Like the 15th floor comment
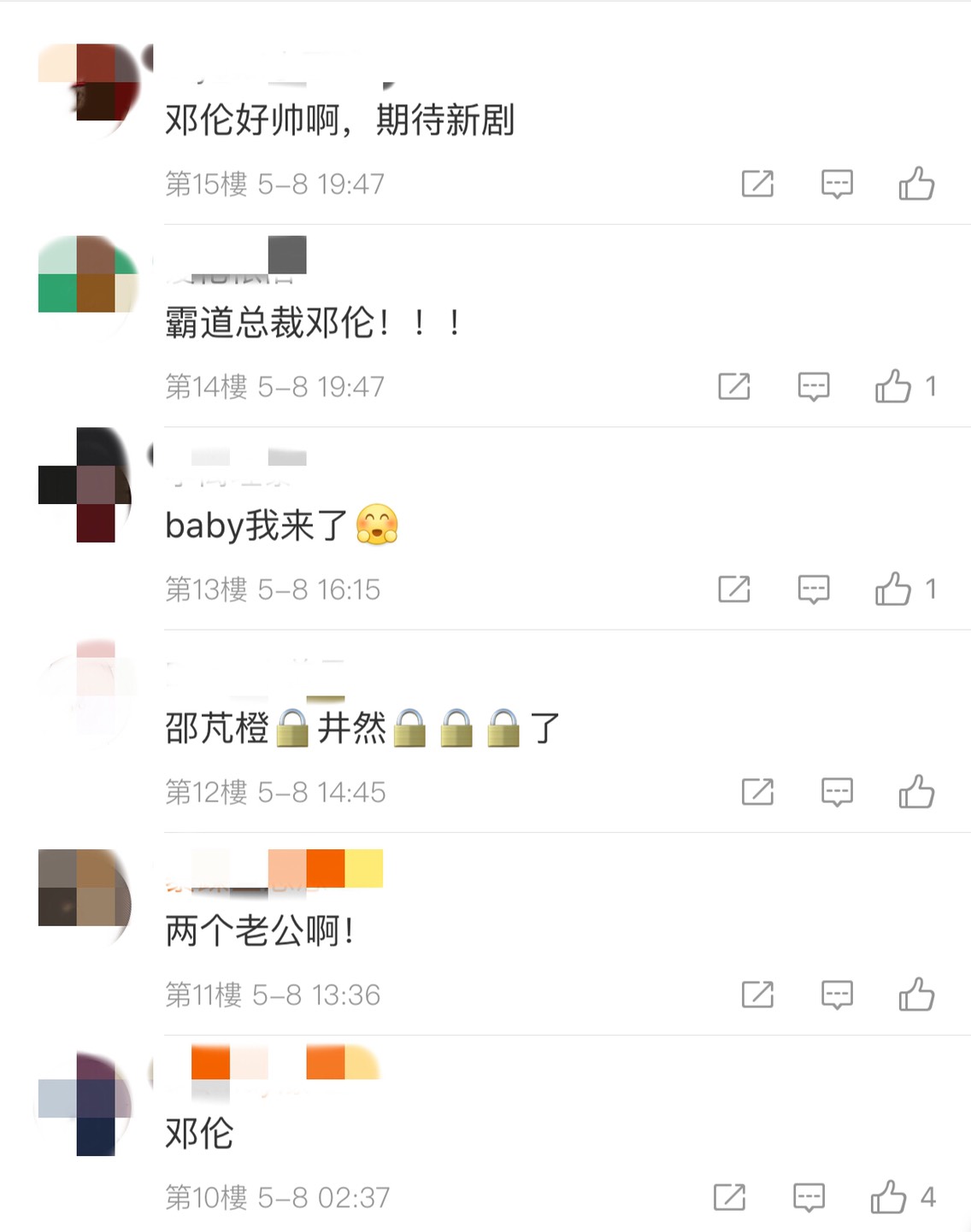Viewport: 971px width, 1232px height. click(x=916, y=184)
